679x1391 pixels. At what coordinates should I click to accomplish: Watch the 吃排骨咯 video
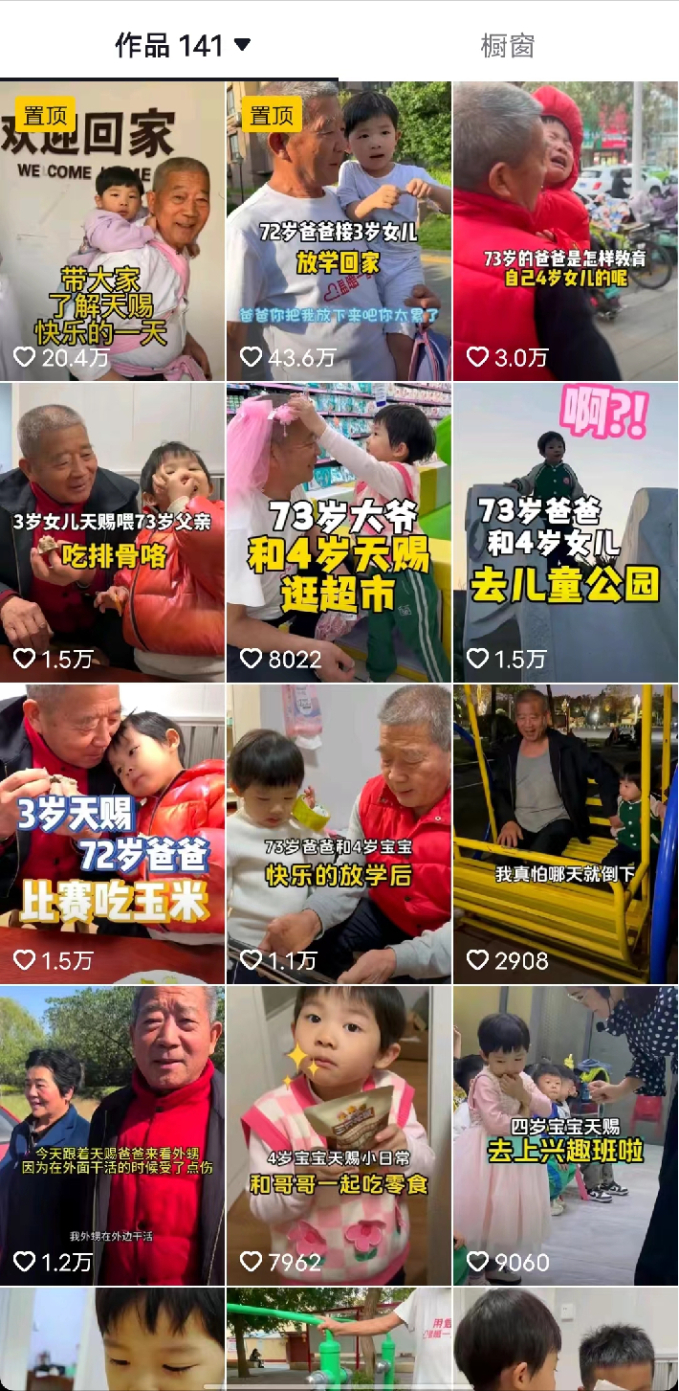pyautogui.click(x=112, y=532)
